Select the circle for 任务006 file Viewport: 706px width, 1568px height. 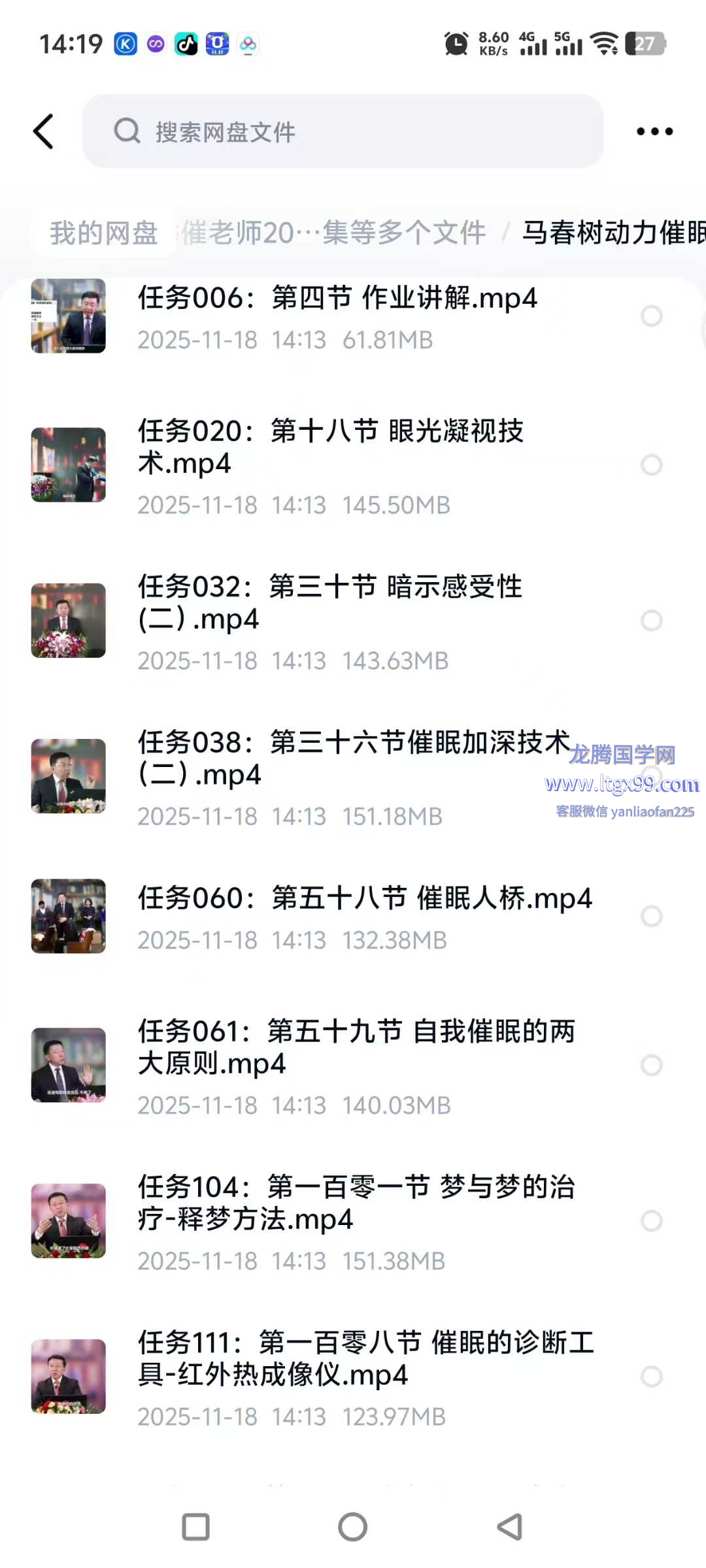(651, 316)
